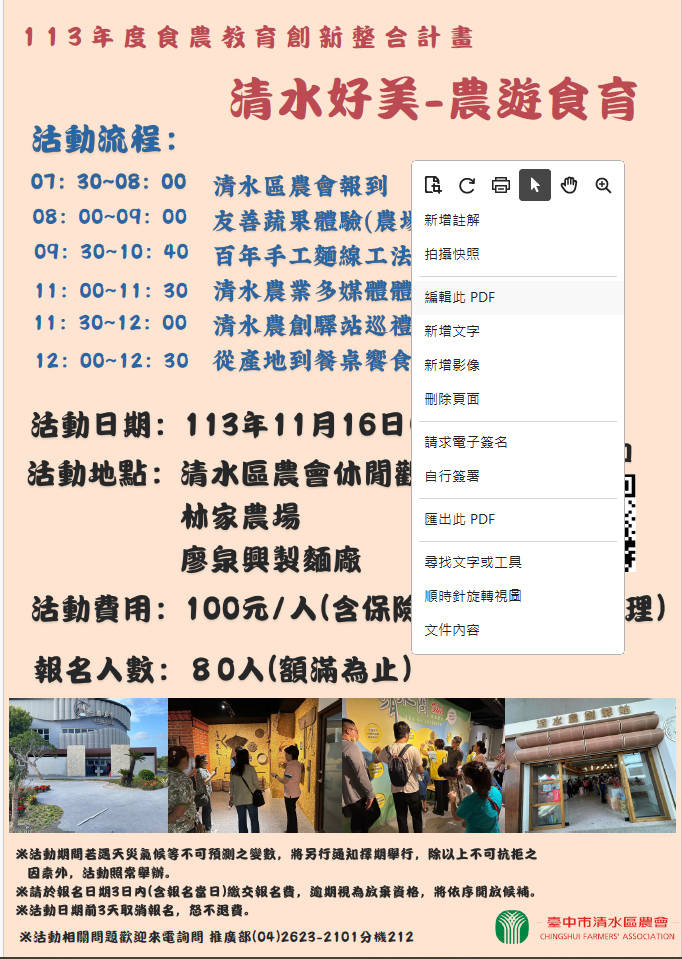
Task: Select 新增文字 menu item
Action: pos(452,331)
